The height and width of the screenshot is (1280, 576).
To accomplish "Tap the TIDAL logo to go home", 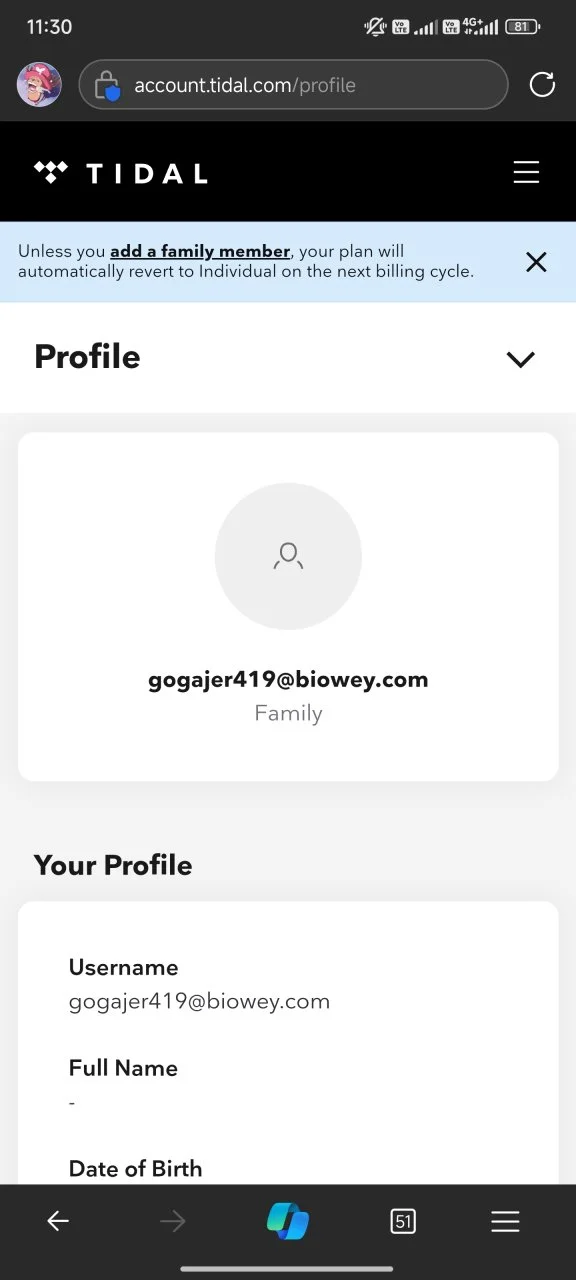I will tap(120, 172).
